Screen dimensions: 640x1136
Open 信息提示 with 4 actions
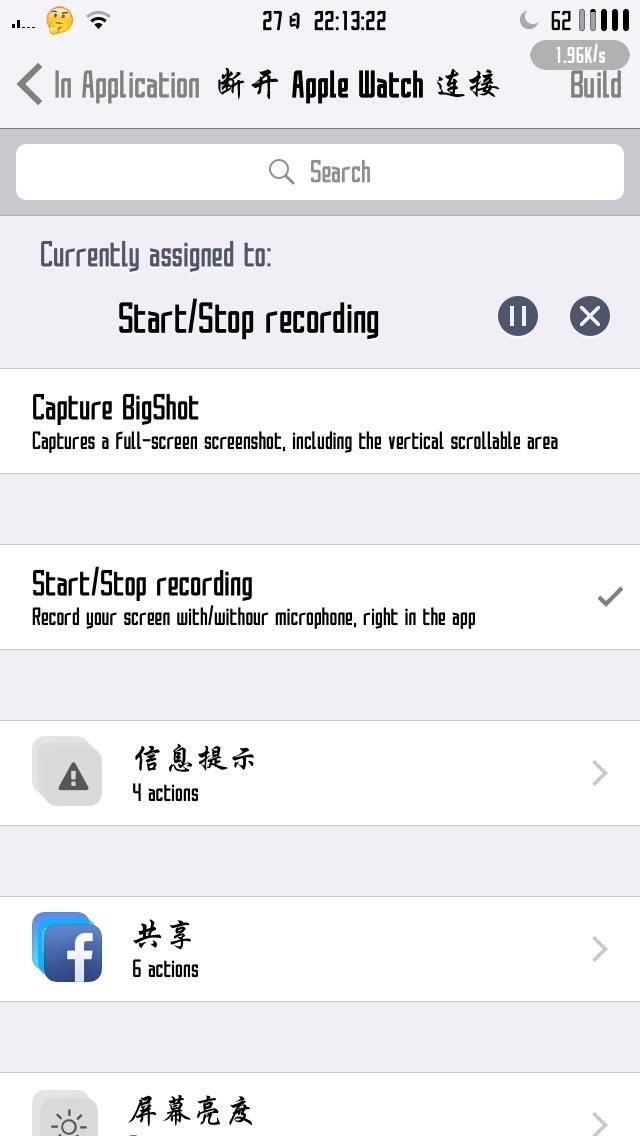[320, 773]
